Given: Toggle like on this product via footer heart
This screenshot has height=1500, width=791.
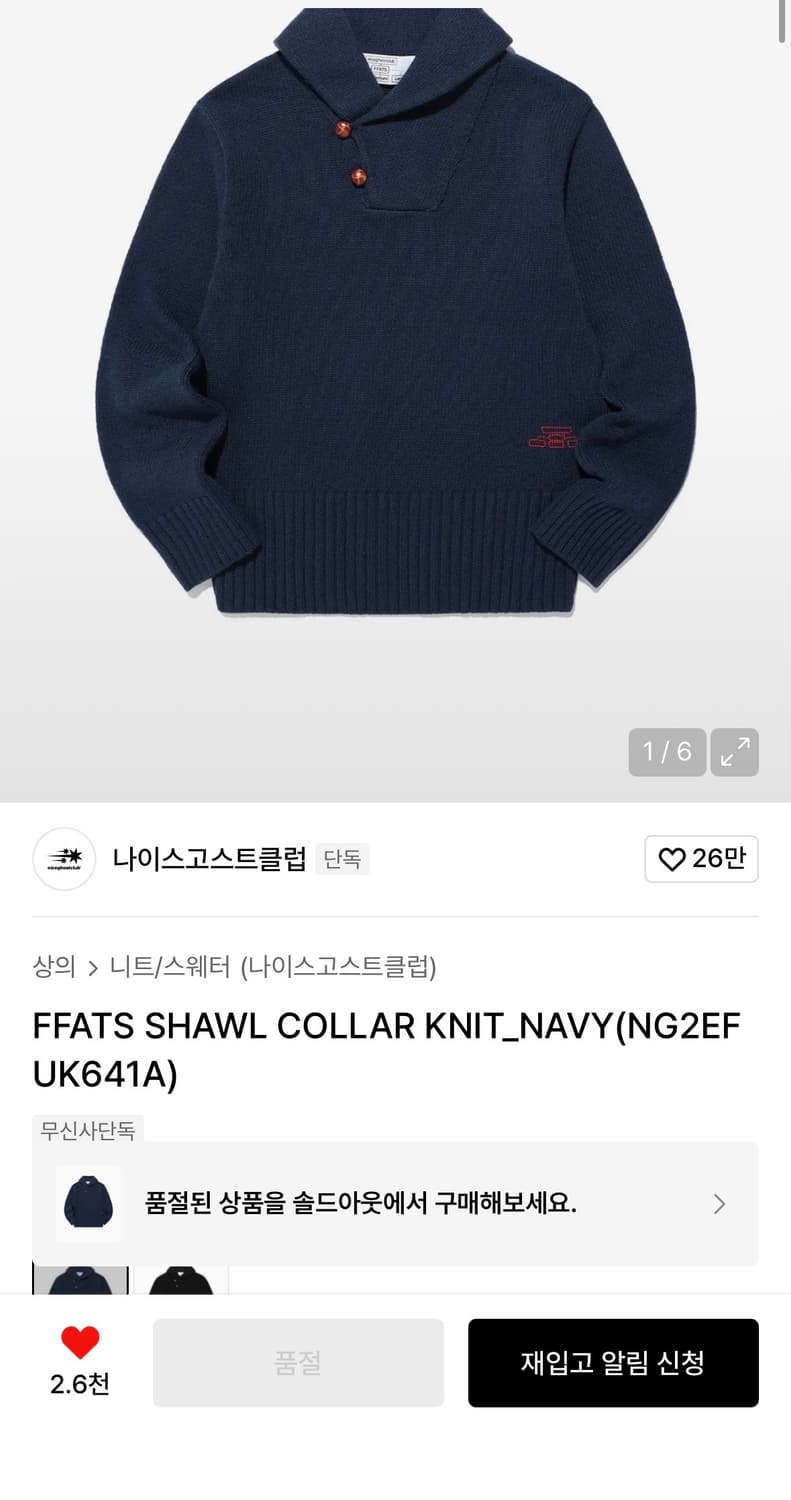Looking at the screenshot, I should tap(79, 1344).
